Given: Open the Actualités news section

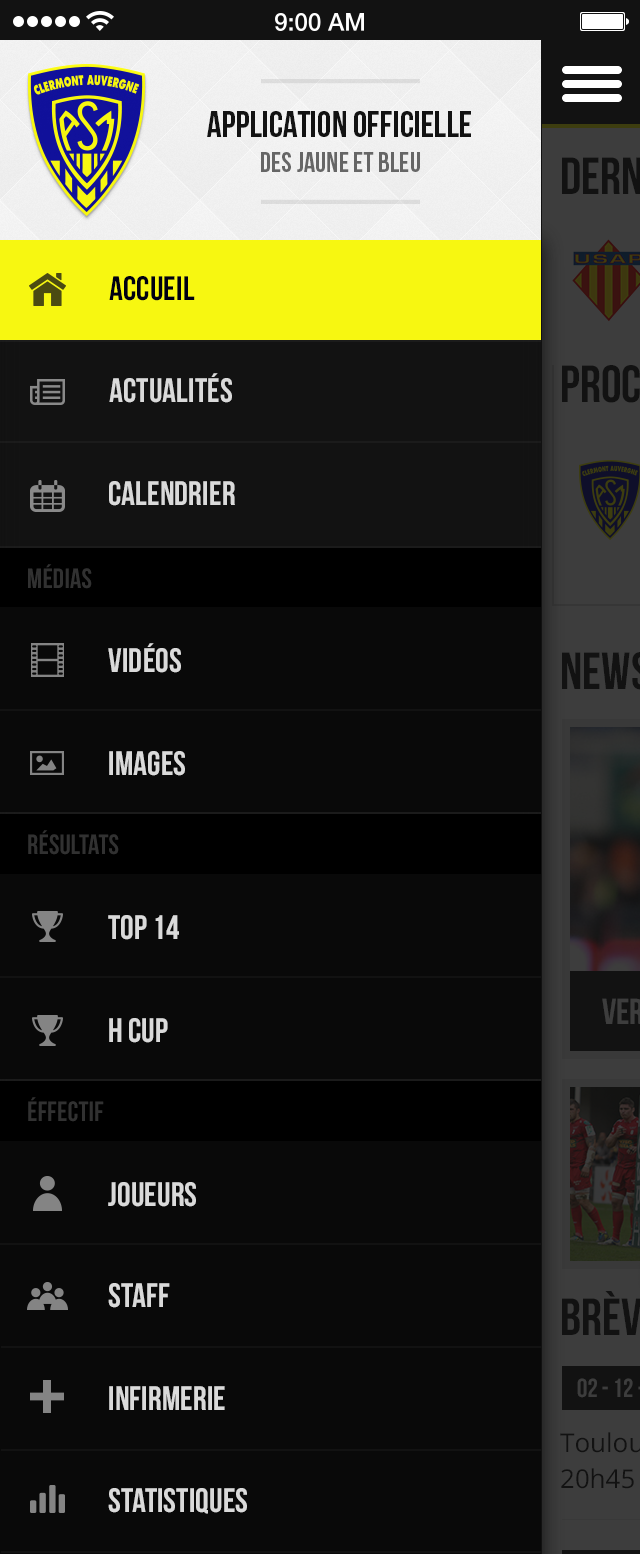Looking at the screenshot, I should tap(270, 391).
